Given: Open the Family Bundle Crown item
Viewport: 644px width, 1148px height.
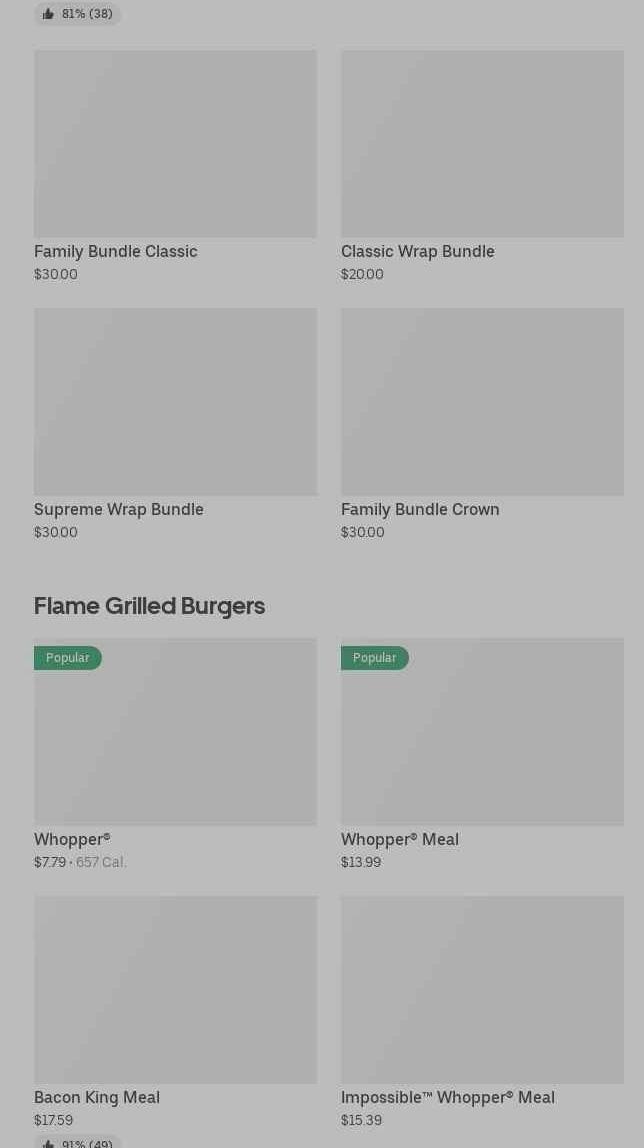Looking at the screenshot, I should pos(482,425).
